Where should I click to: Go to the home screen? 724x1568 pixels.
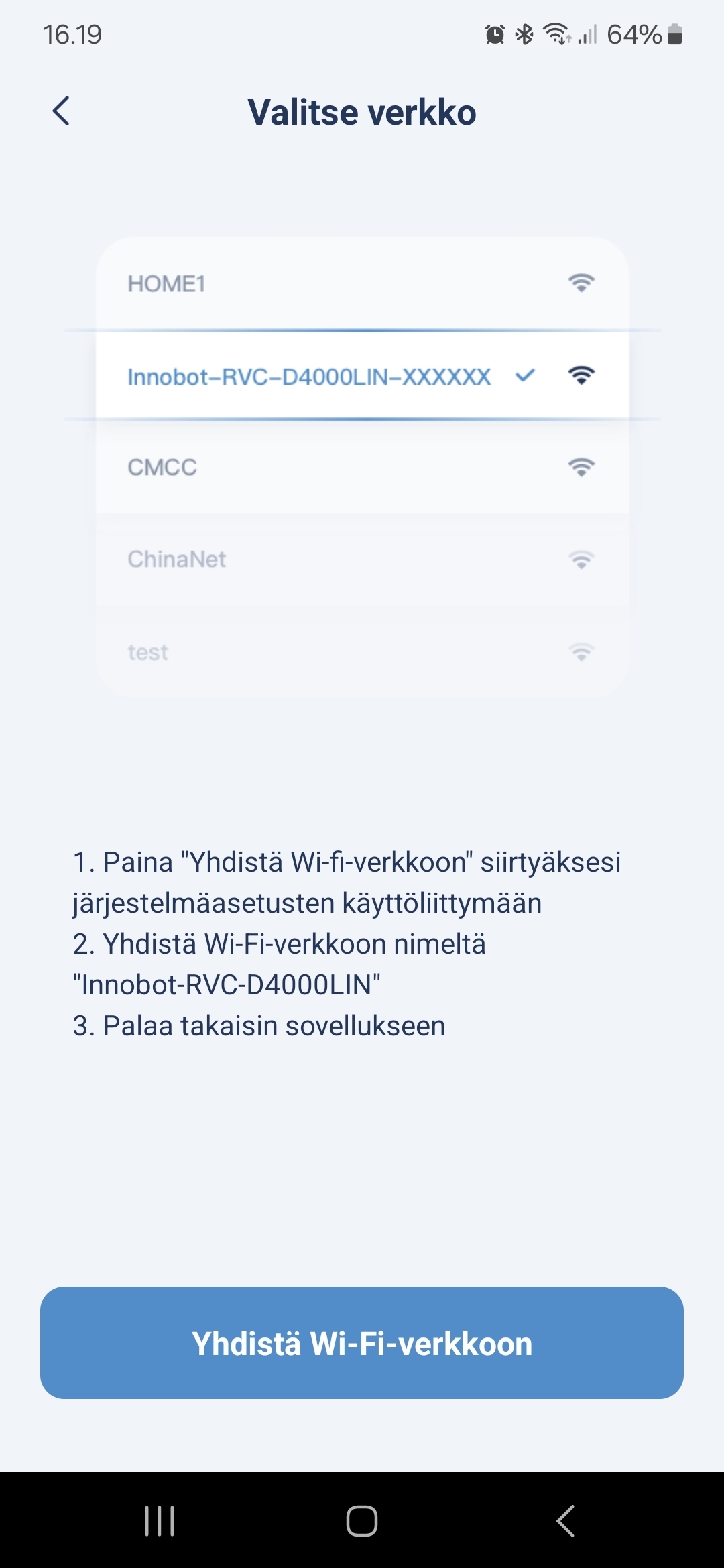[362, 1521]
